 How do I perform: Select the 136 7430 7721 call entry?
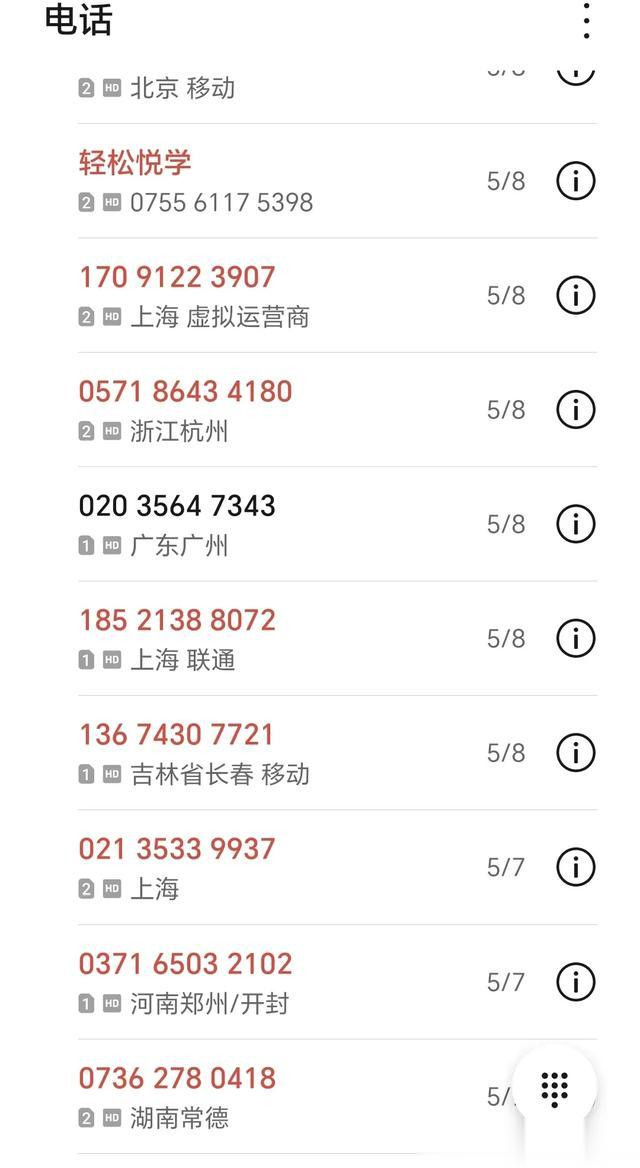tap(276, 753)
